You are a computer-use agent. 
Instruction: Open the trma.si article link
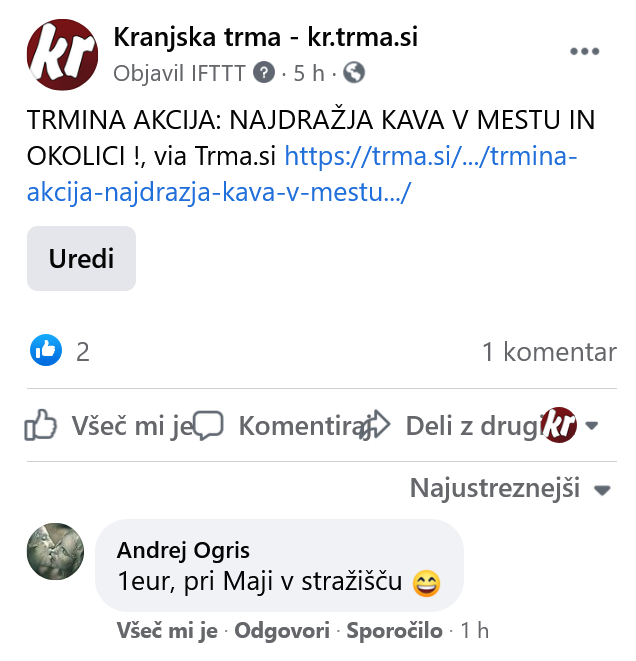tap(430, 156)
